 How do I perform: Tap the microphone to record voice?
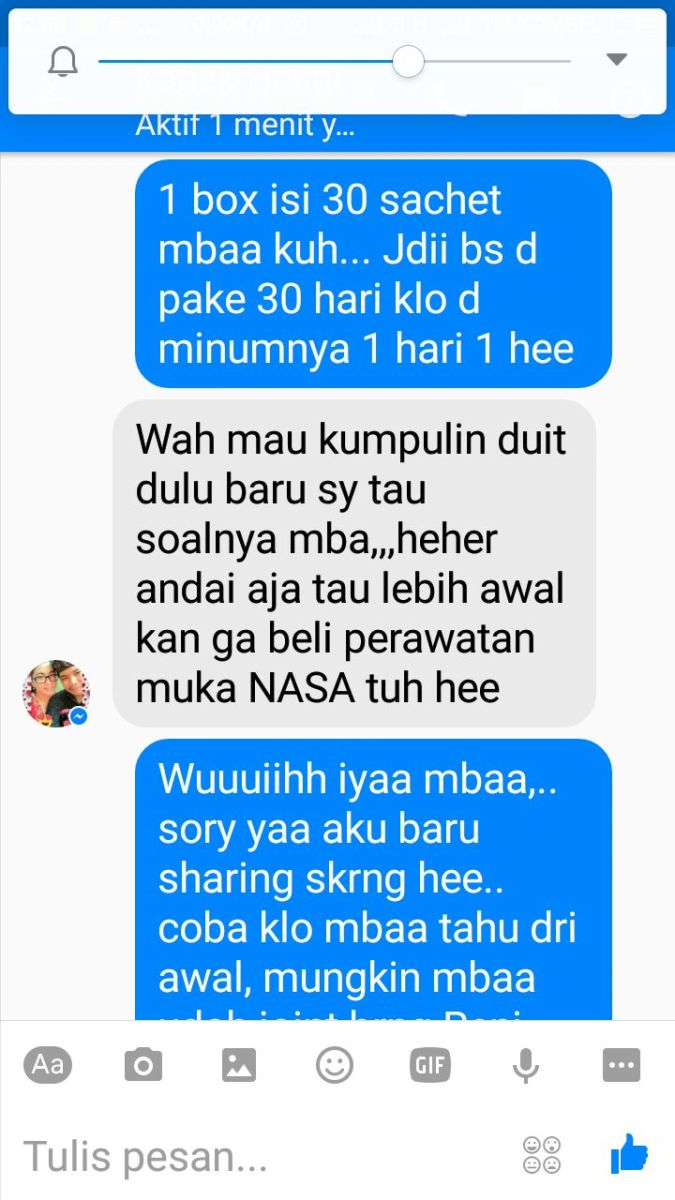[525, 1066]
